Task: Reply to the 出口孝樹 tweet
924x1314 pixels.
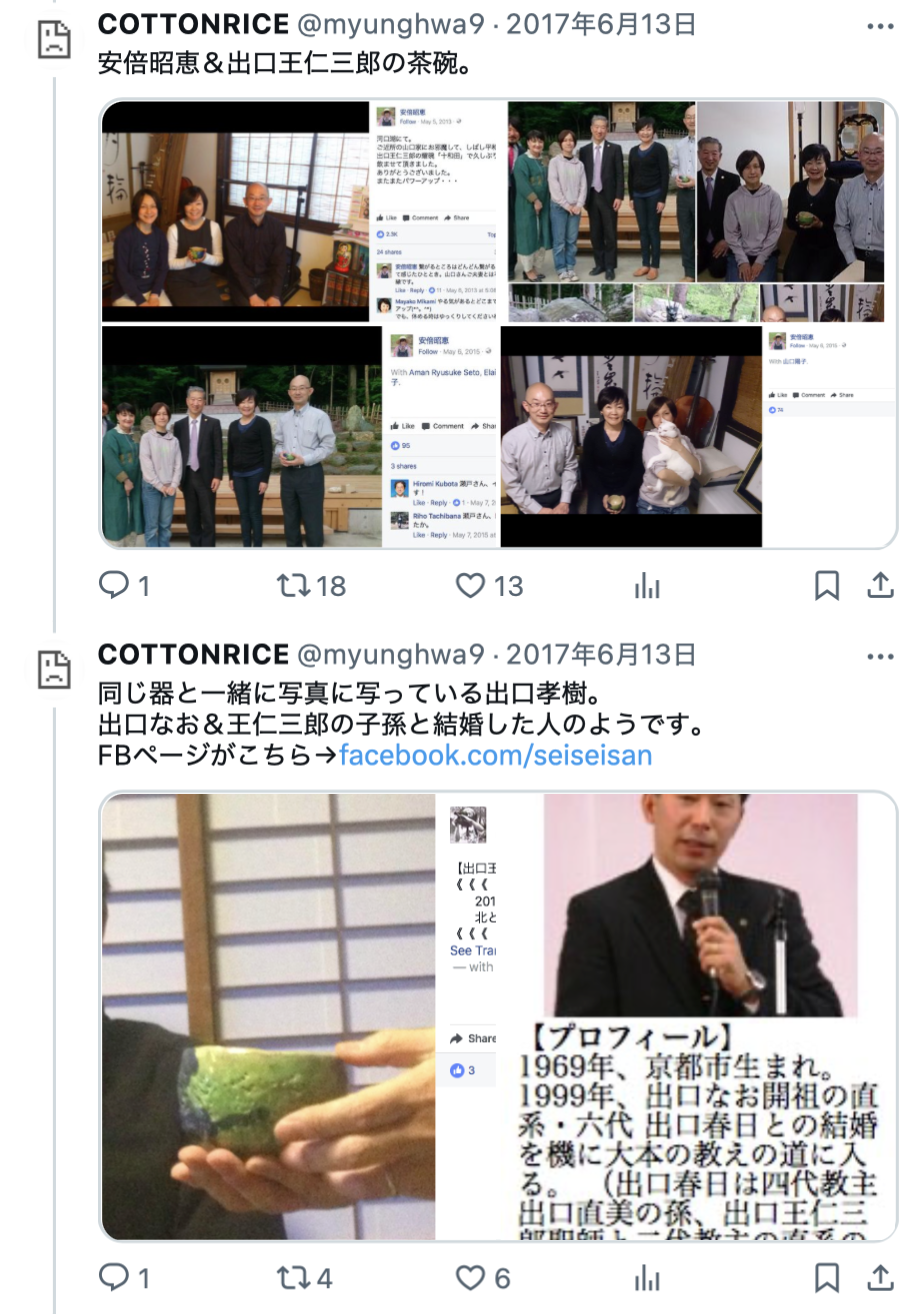Action: [114, 1277]
